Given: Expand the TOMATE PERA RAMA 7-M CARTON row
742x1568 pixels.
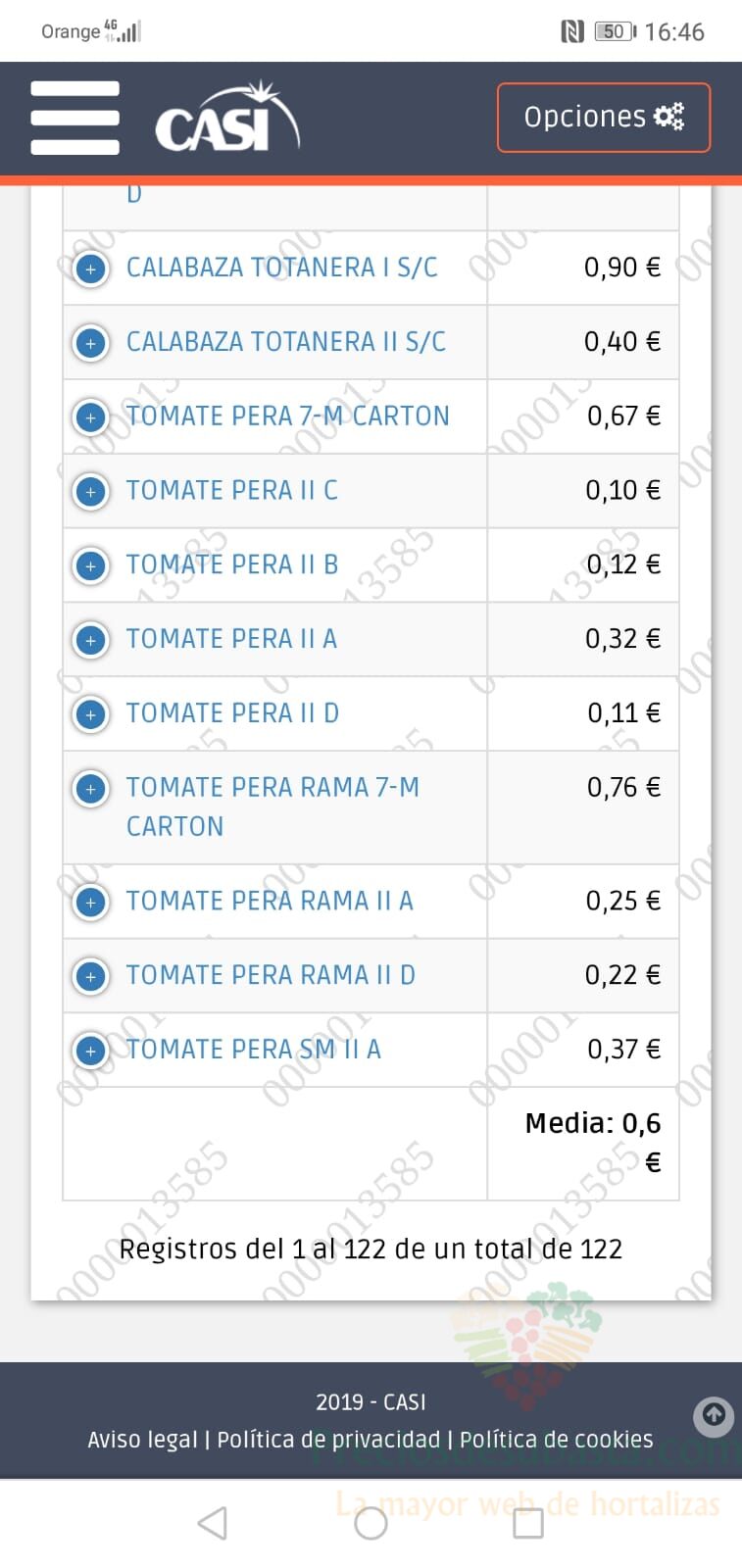Looking at the screenshot, I should tap(91, 789).
